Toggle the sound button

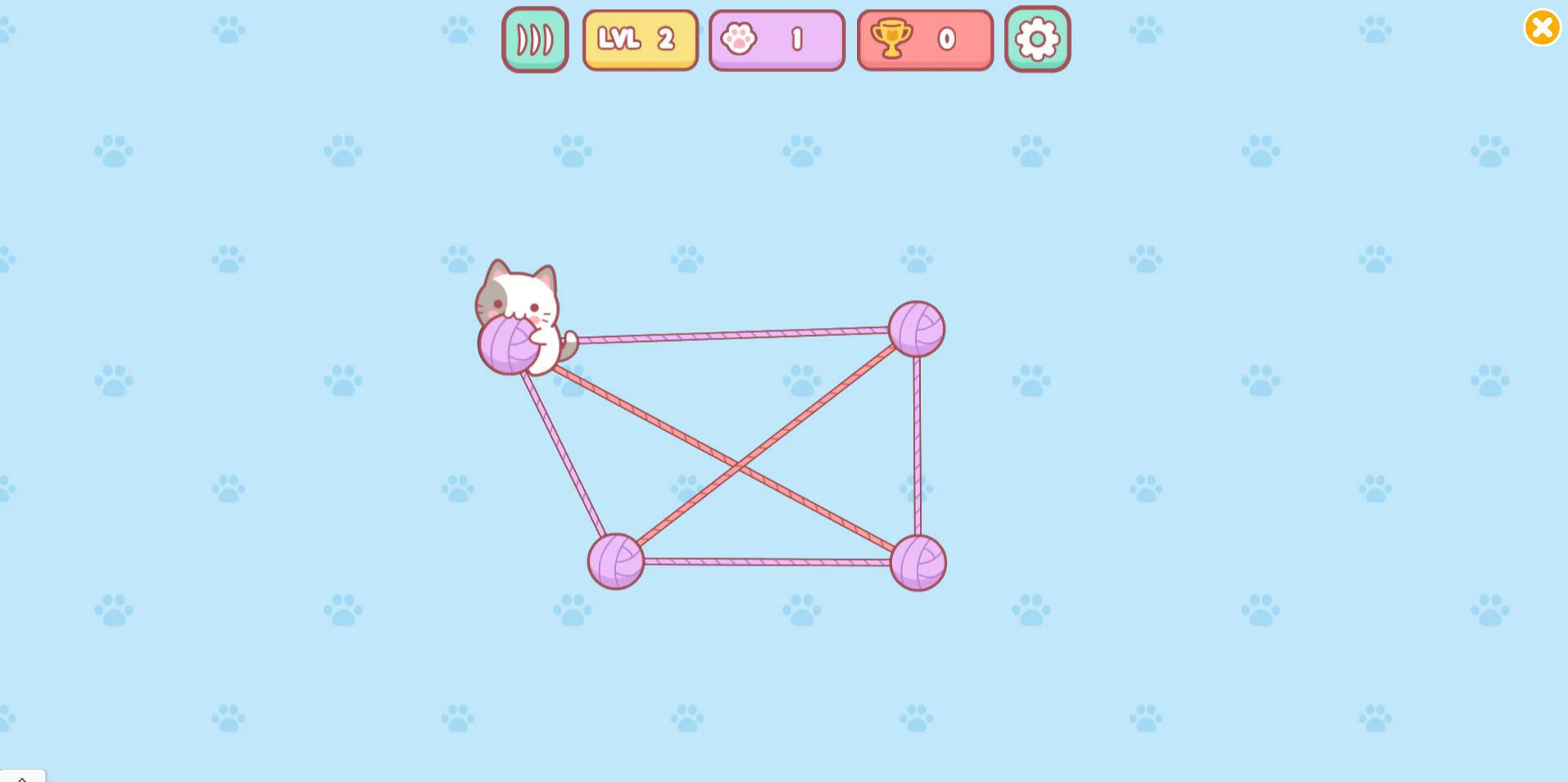535,39
